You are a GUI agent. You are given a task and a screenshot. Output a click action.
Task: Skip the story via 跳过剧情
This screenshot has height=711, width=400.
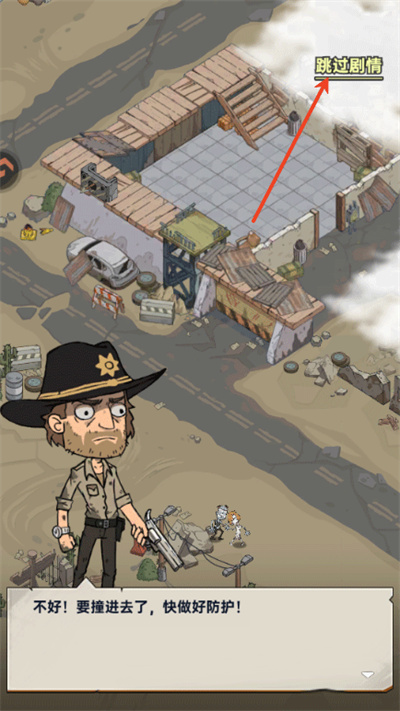(x=349, y=67)
